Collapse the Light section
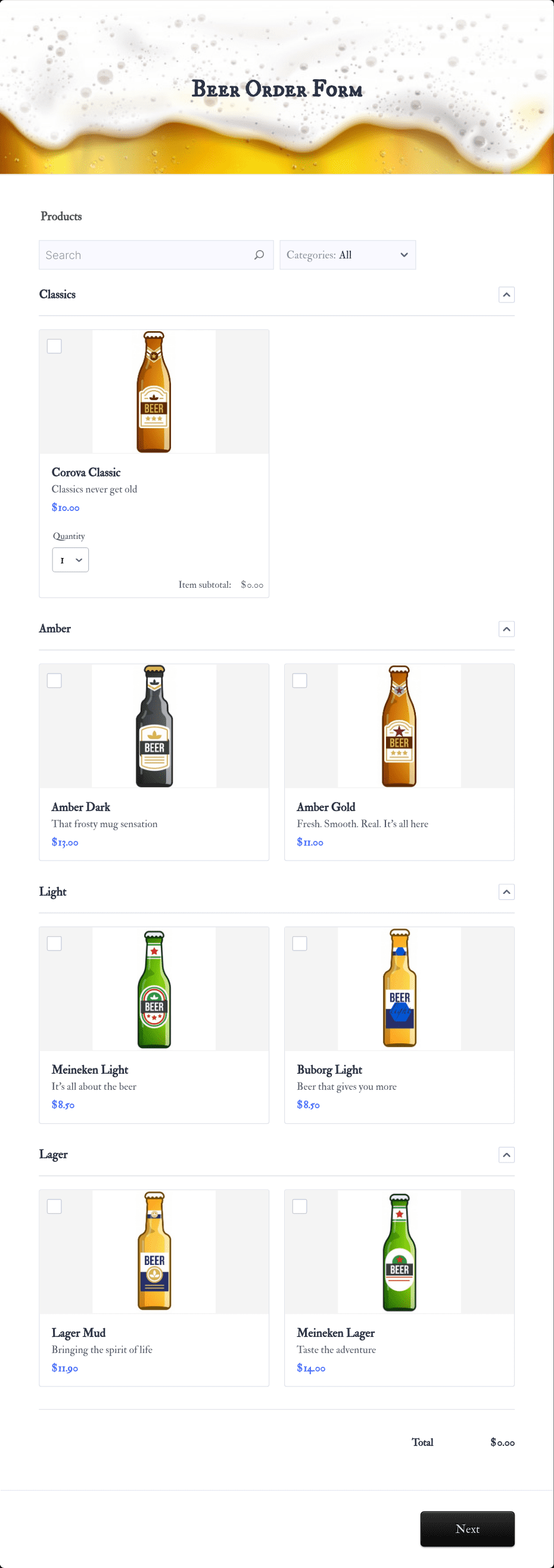Screen dimensions: 554x1568 [x=506, y=891]
